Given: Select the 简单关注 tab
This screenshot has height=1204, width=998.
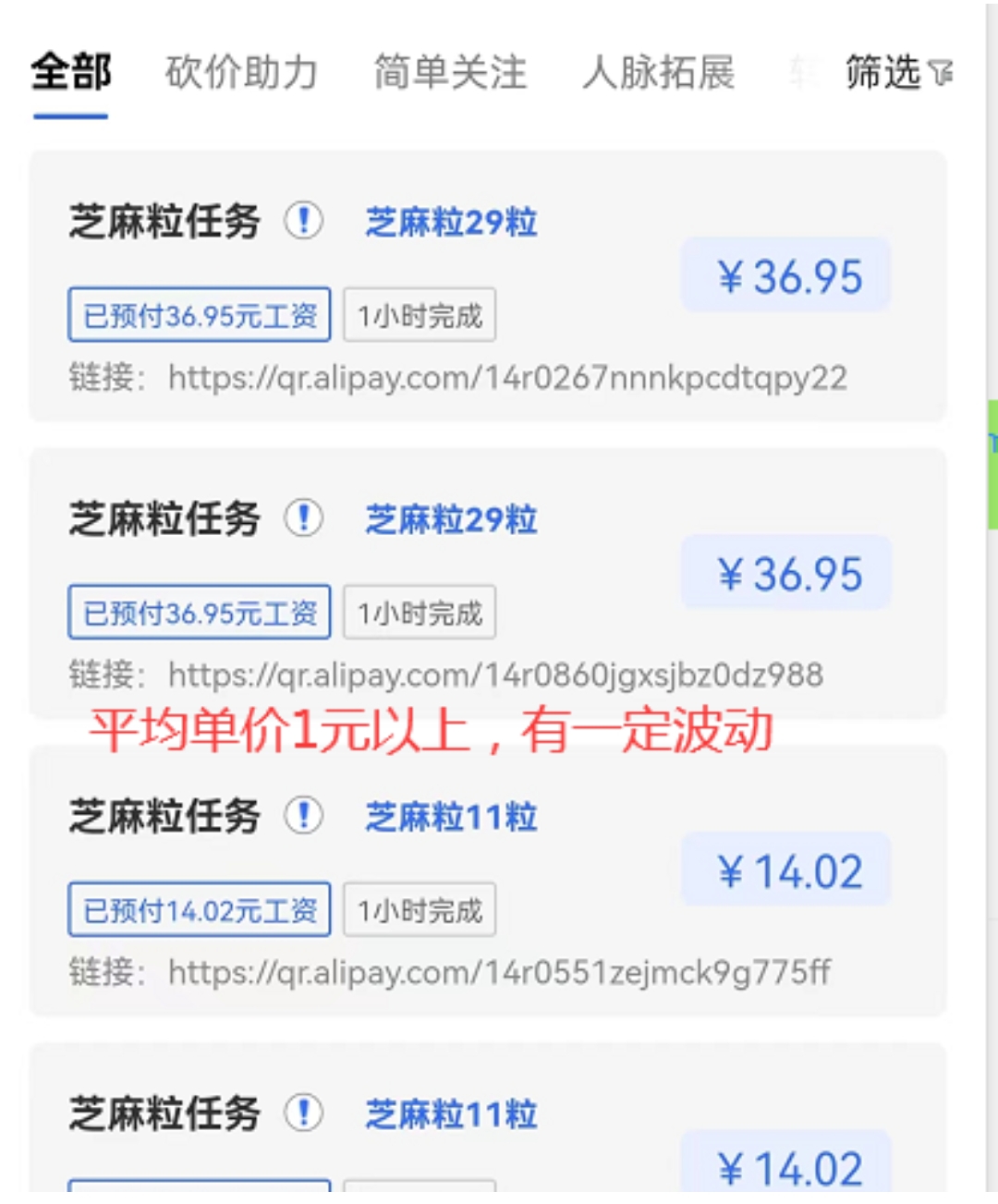Looking at the screenshot, I should pyautogui.click(x=450, y=73).
